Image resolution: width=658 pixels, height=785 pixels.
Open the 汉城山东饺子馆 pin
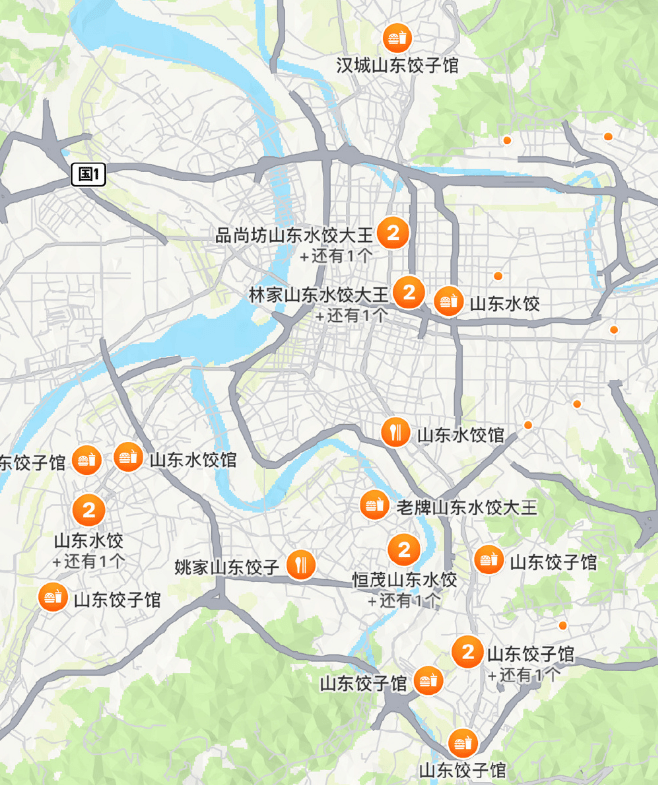[398, 39]
